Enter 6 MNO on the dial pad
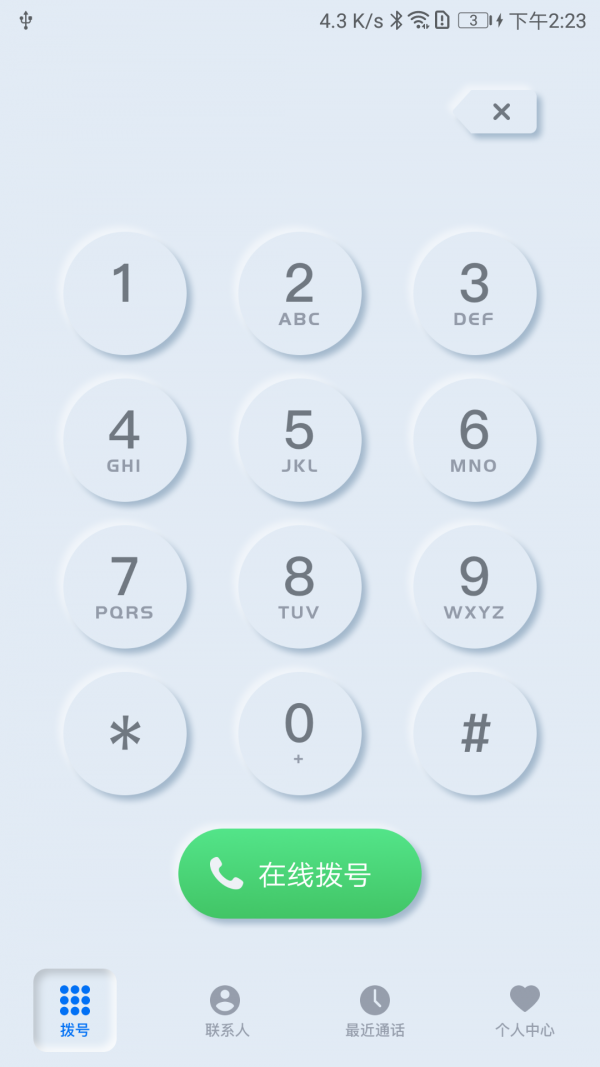Image resolution: width=600 pixels, height=1067 pixels. 475,440
